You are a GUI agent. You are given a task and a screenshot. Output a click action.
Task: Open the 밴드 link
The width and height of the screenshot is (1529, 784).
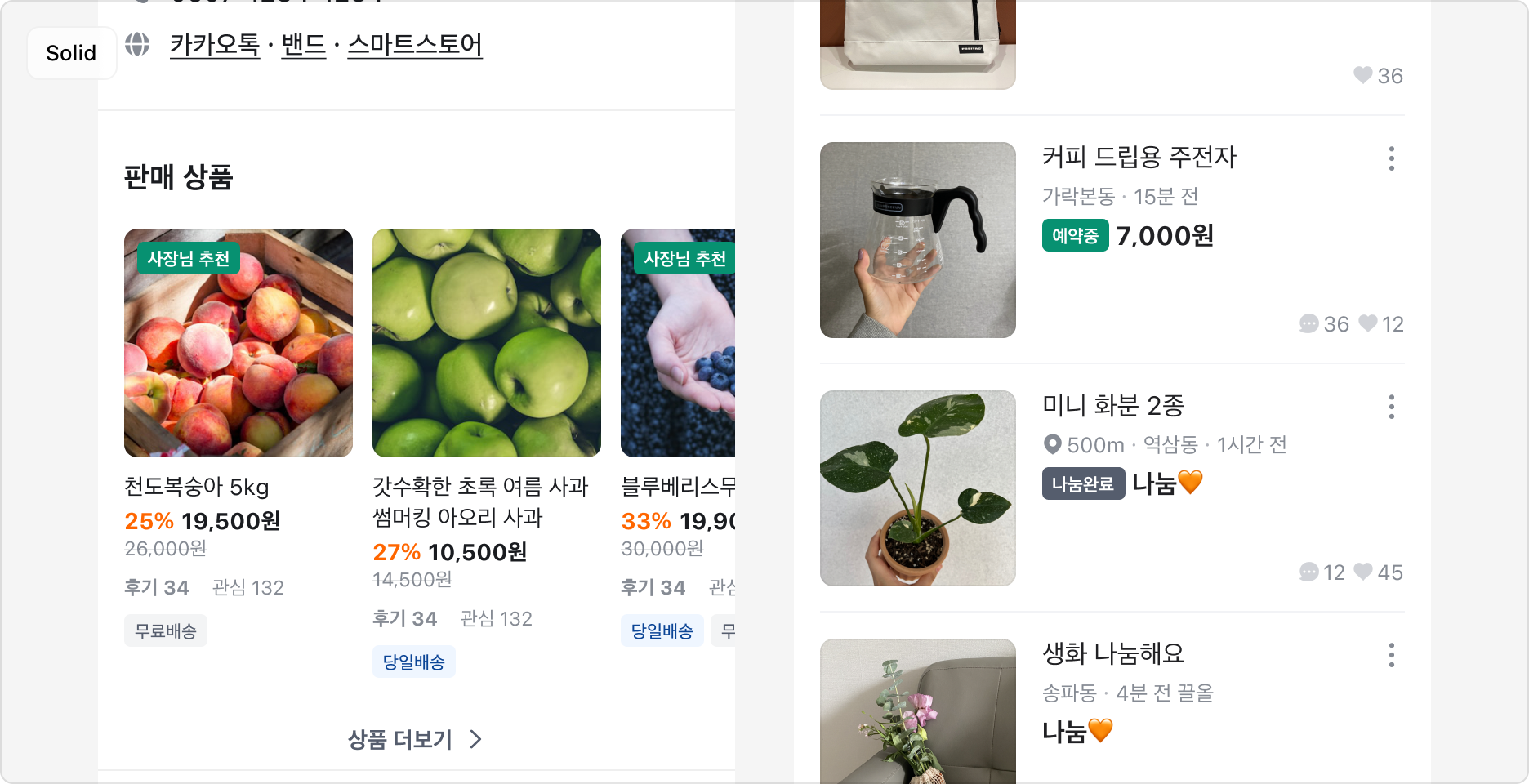pos(303,44)
